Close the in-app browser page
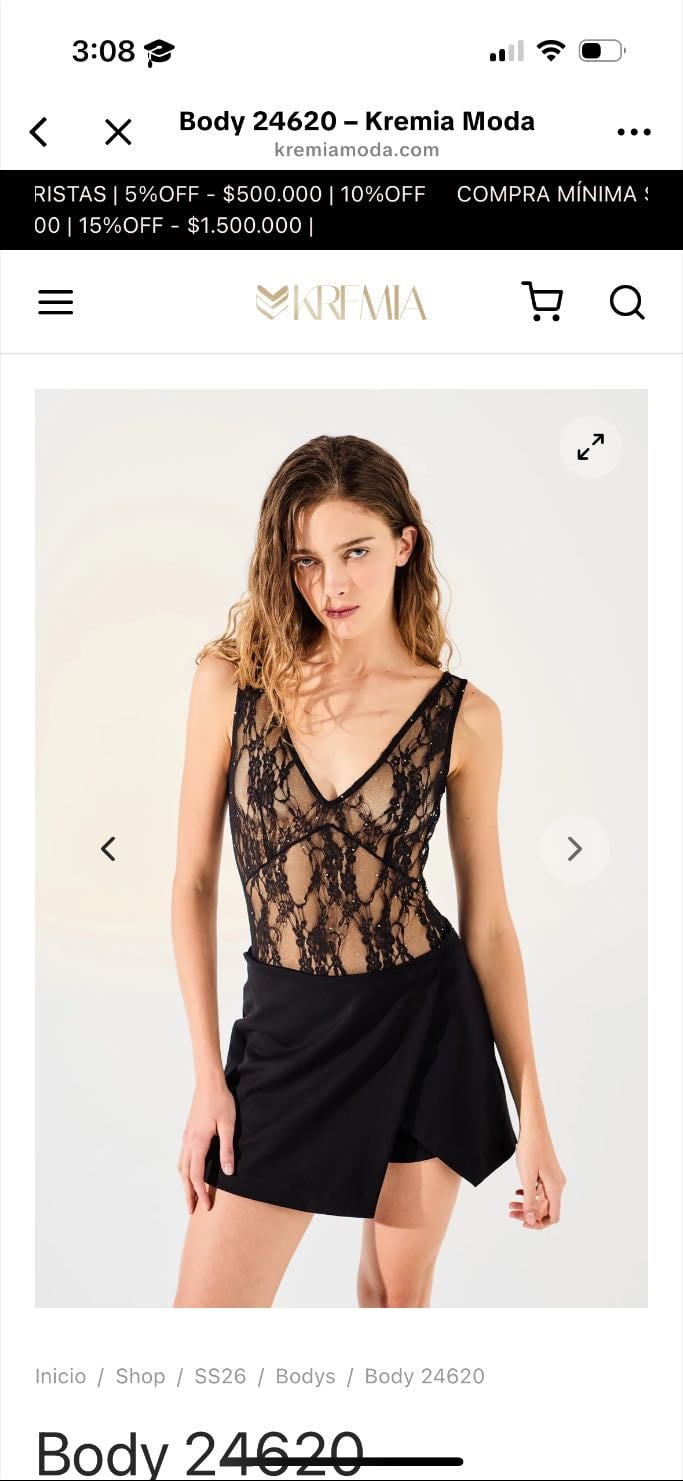Screen dimensions: 683x1481 pos(118,132)
